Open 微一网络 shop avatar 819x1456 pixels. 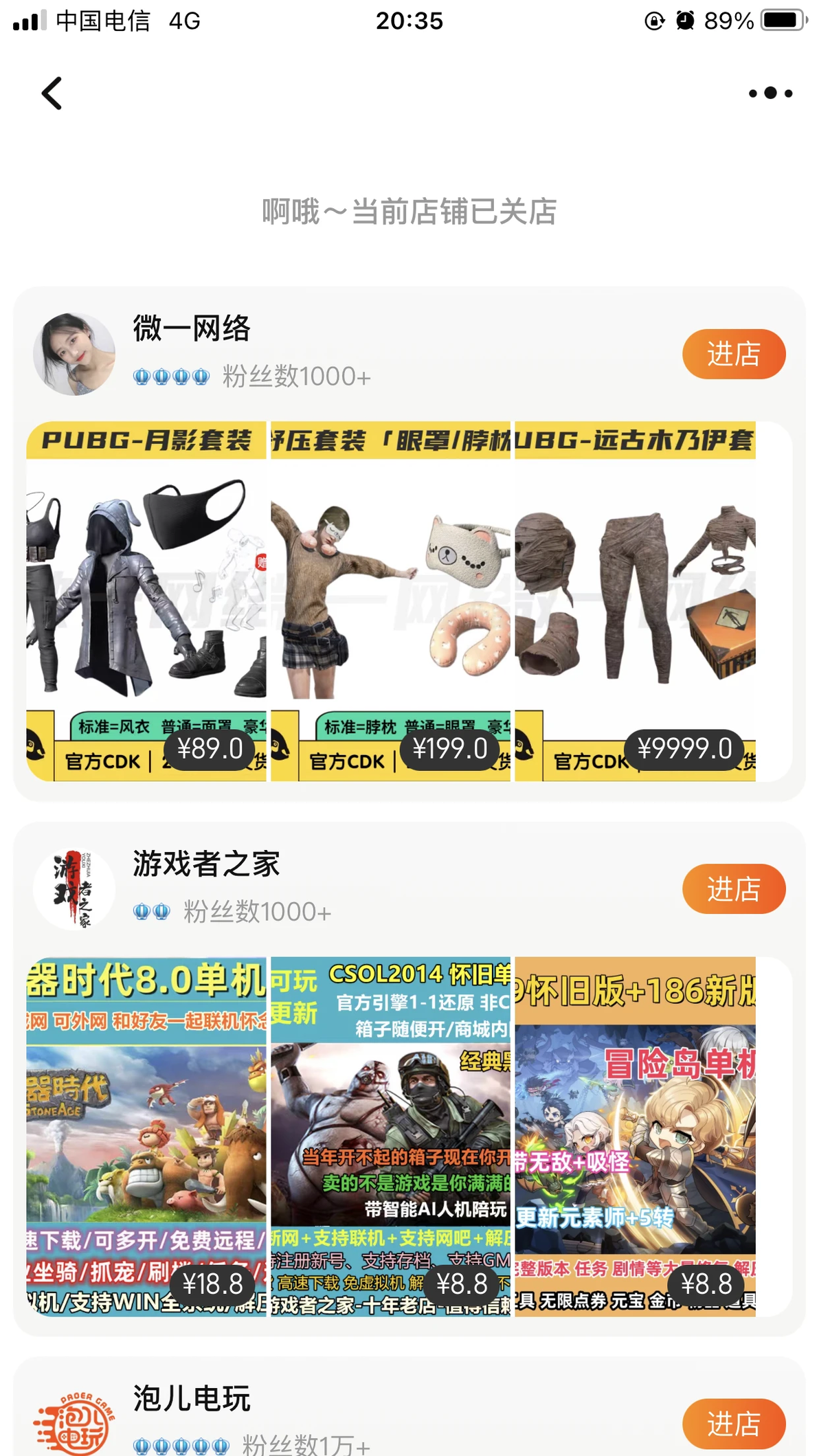[x=74, y=354]
